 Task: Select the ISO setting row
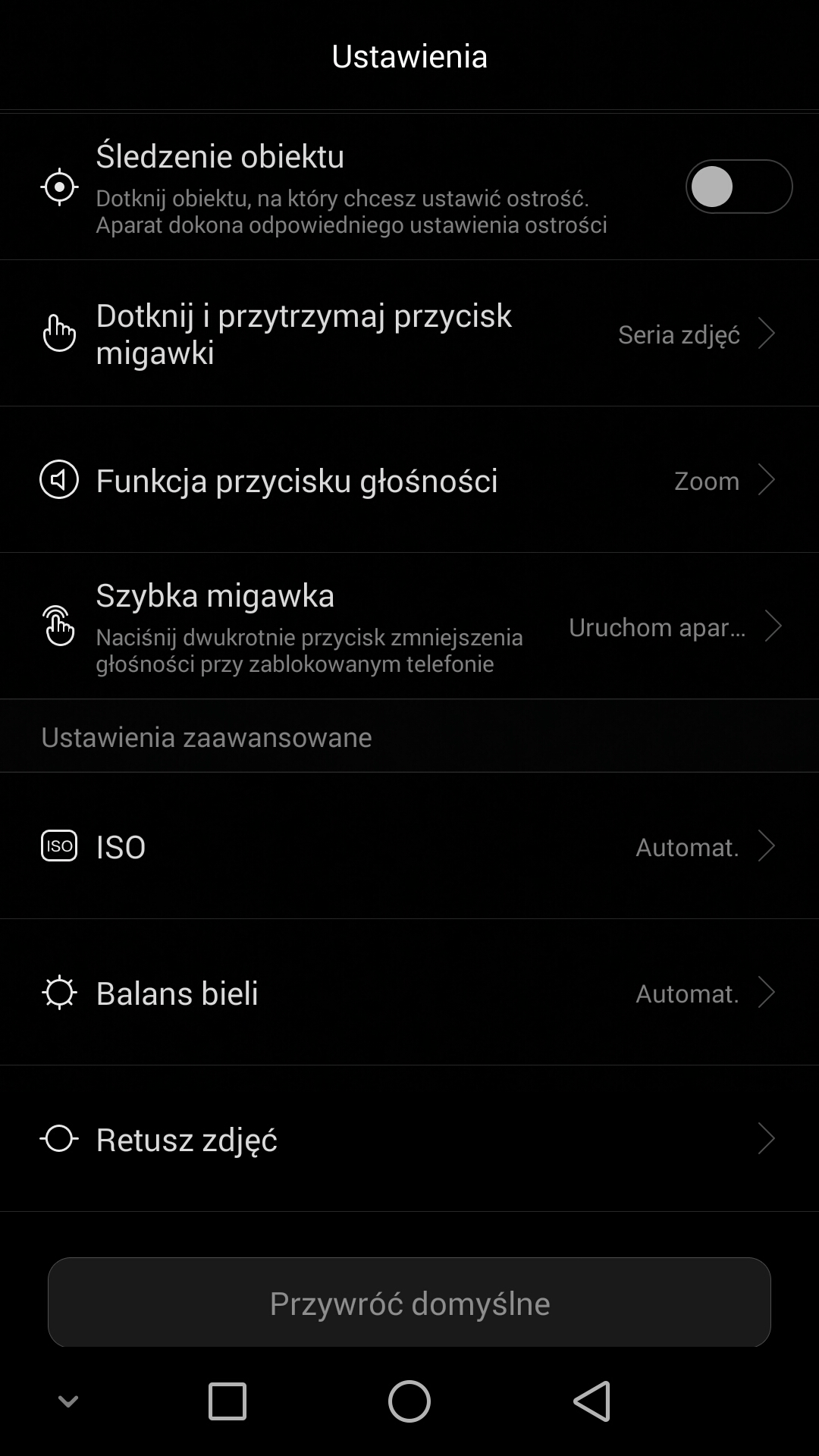[409, 846]
